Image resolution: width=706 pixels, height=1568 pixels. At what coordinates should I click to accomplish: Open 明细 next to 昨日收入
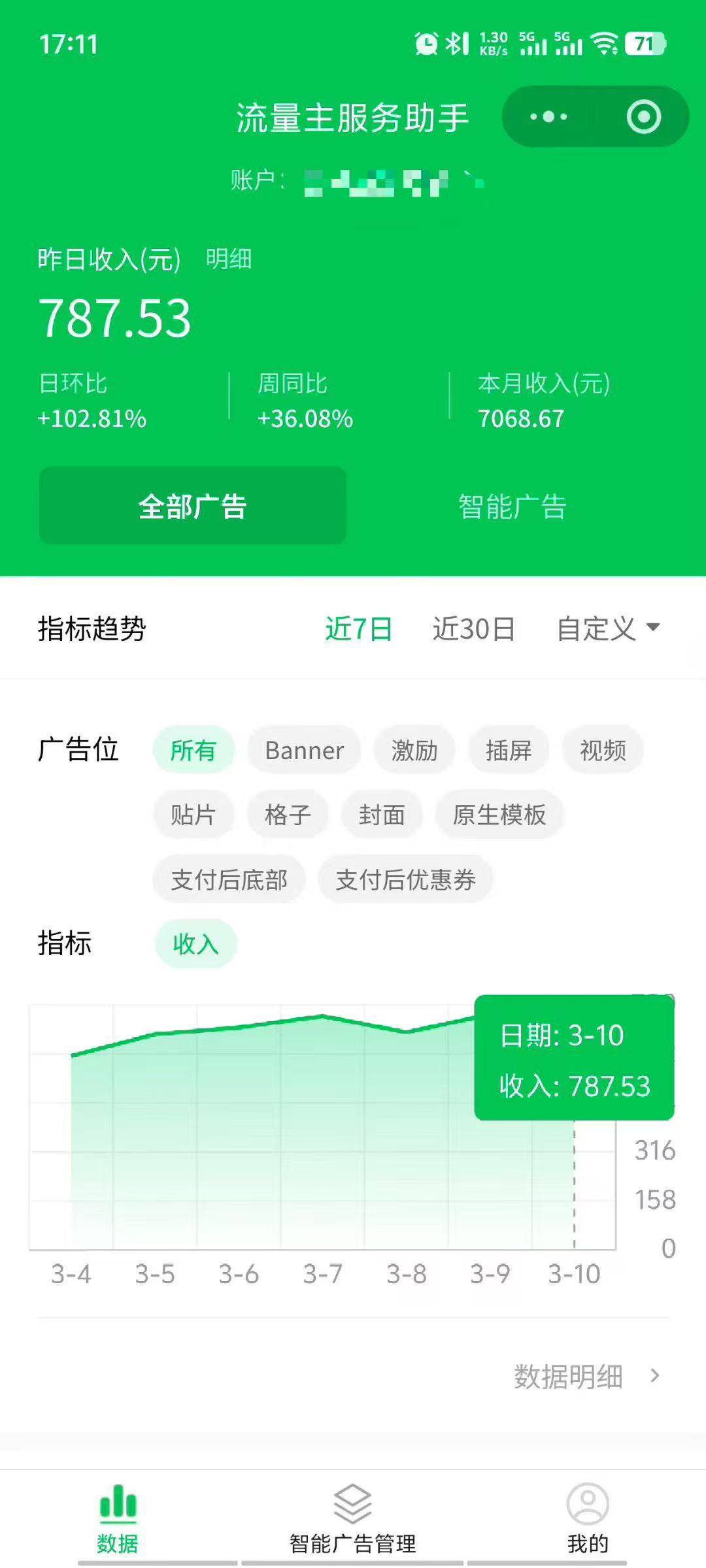click(228, 259)
